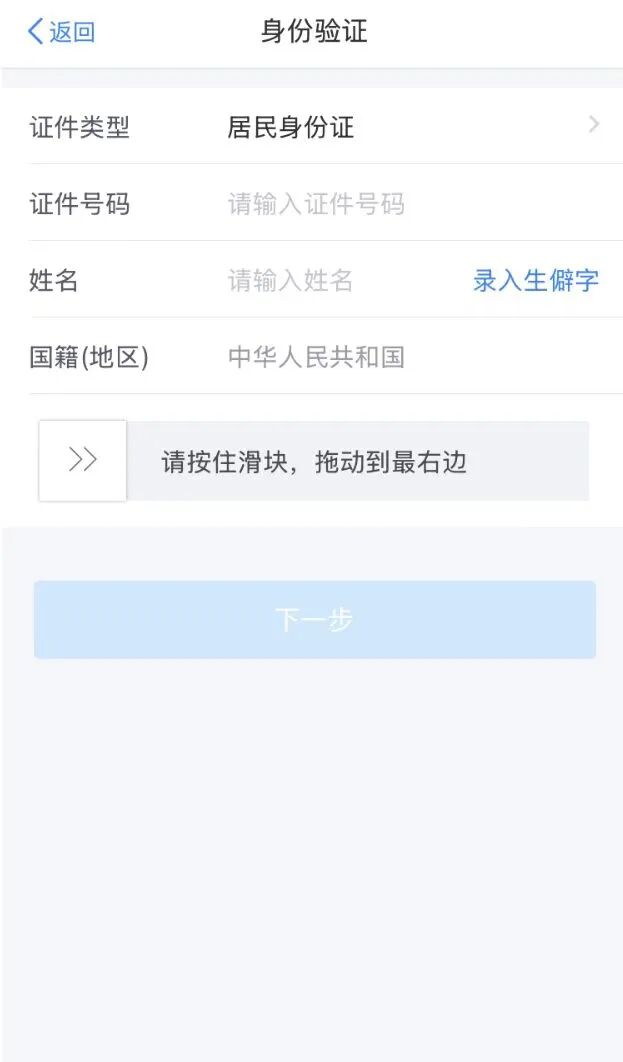
Task: Open the 证件类型 selector row
Action: coord(312,127)
